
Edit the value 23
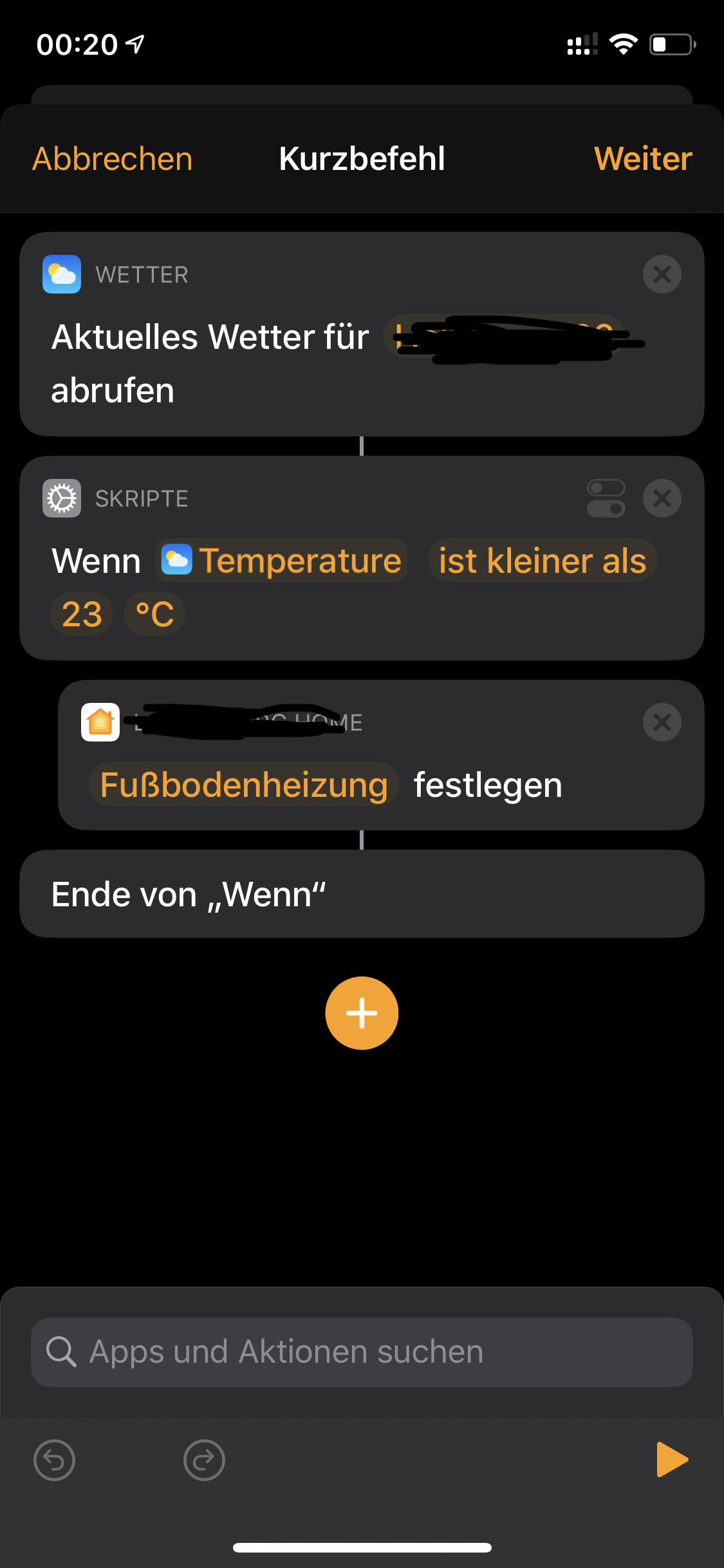click(x=82, y=614)
